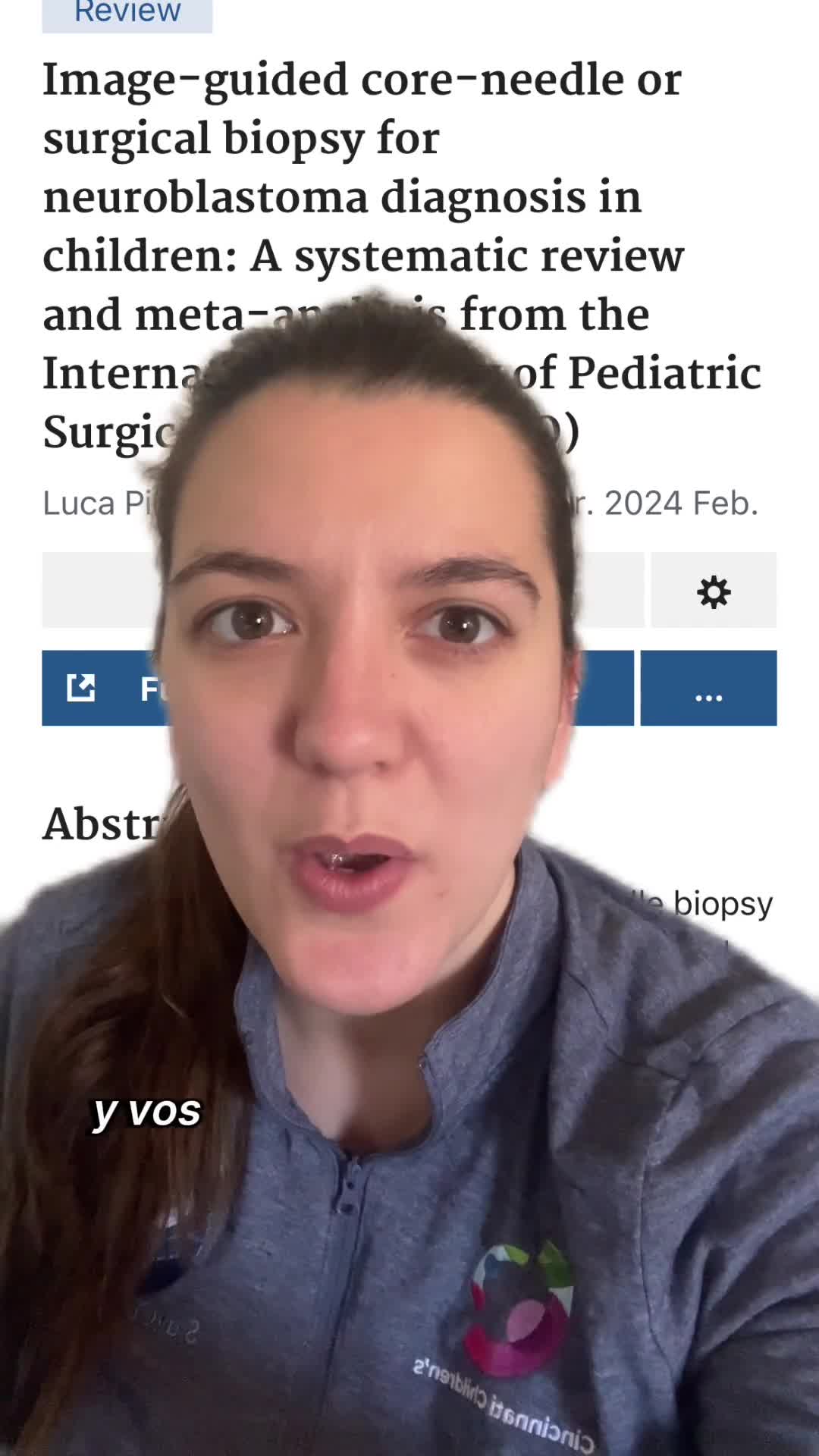Click the share/export icon on the blue bar

tap(81, 689)
